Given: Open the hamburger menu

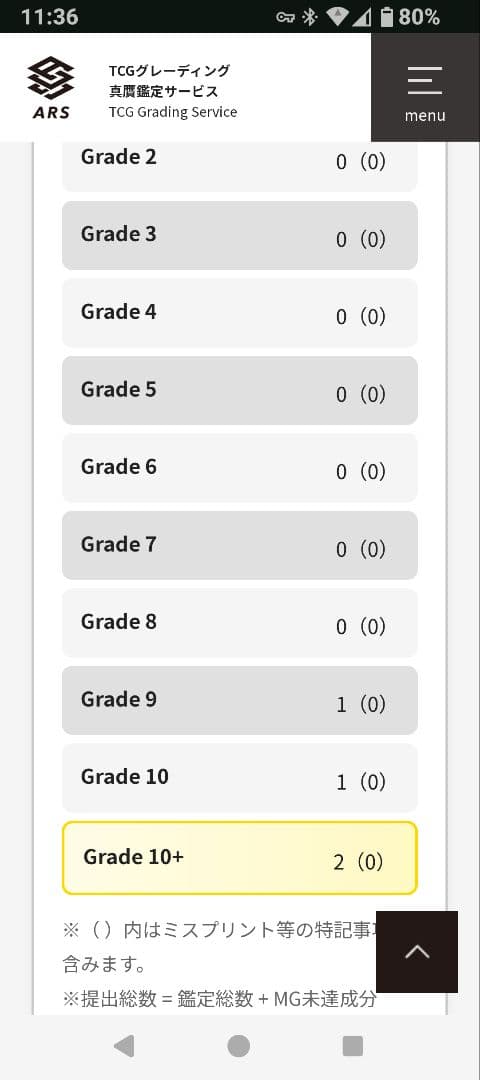Looking at the screenshot, I should [x=425, y=87].
